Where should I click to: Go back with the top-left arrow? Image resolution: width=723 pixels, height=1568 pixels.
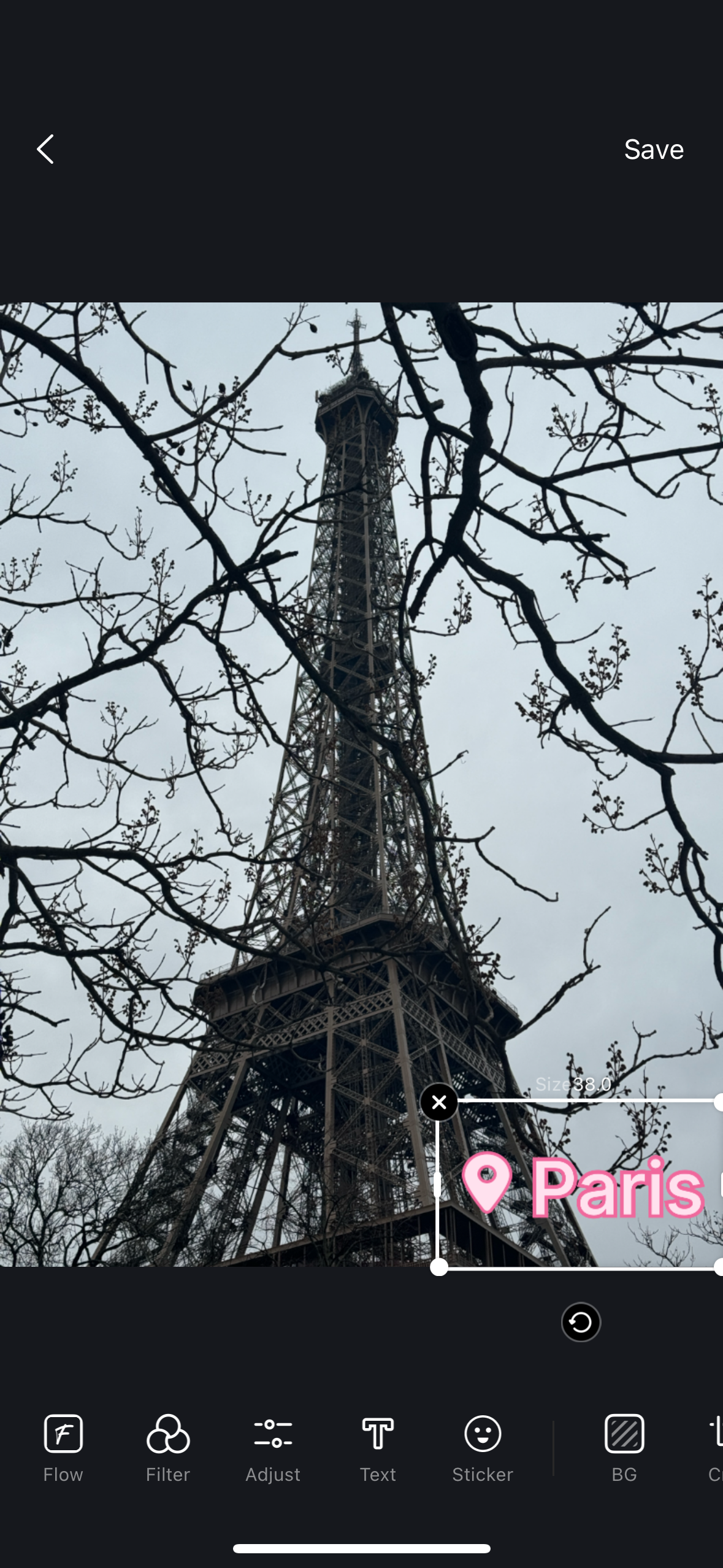45,149
